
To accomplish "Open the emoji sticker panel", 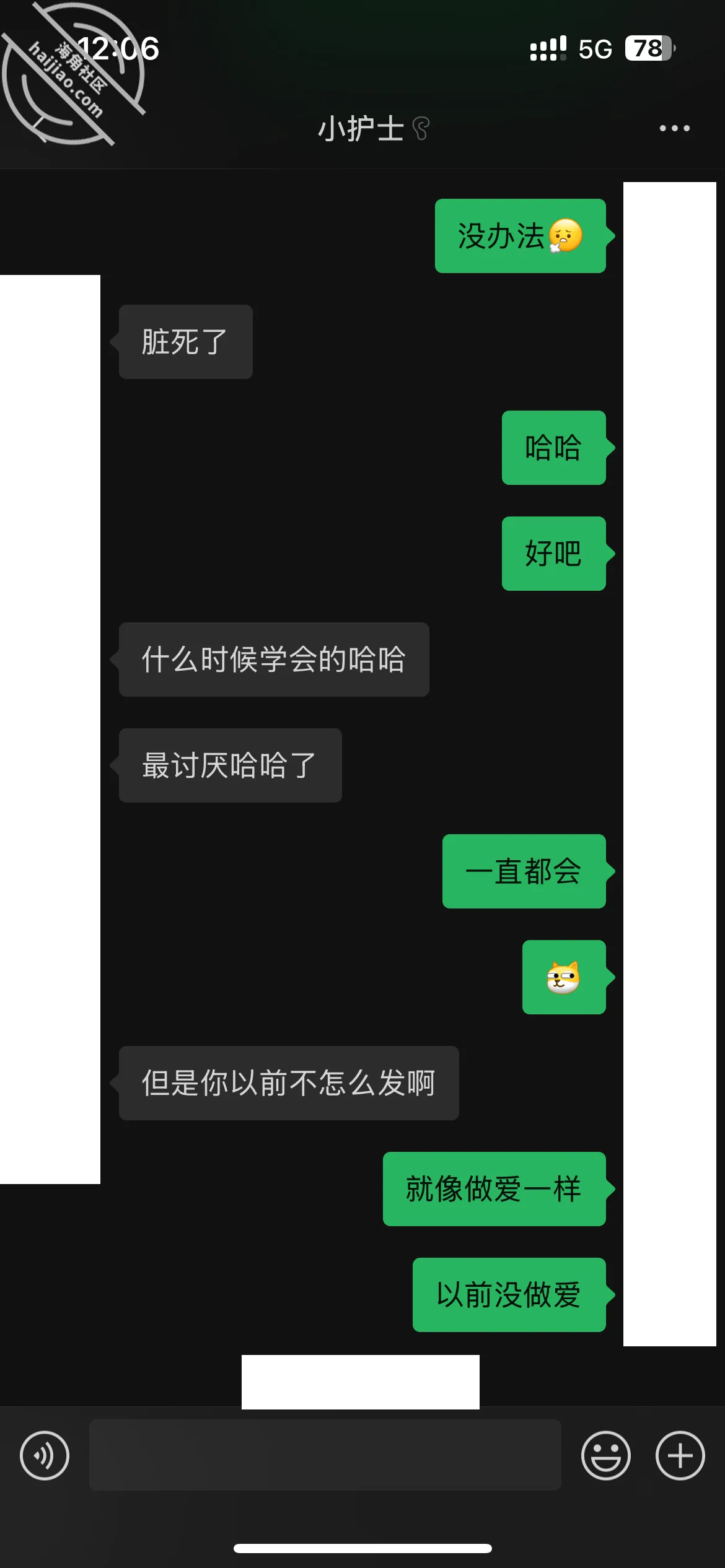I will pos(605,1455).
